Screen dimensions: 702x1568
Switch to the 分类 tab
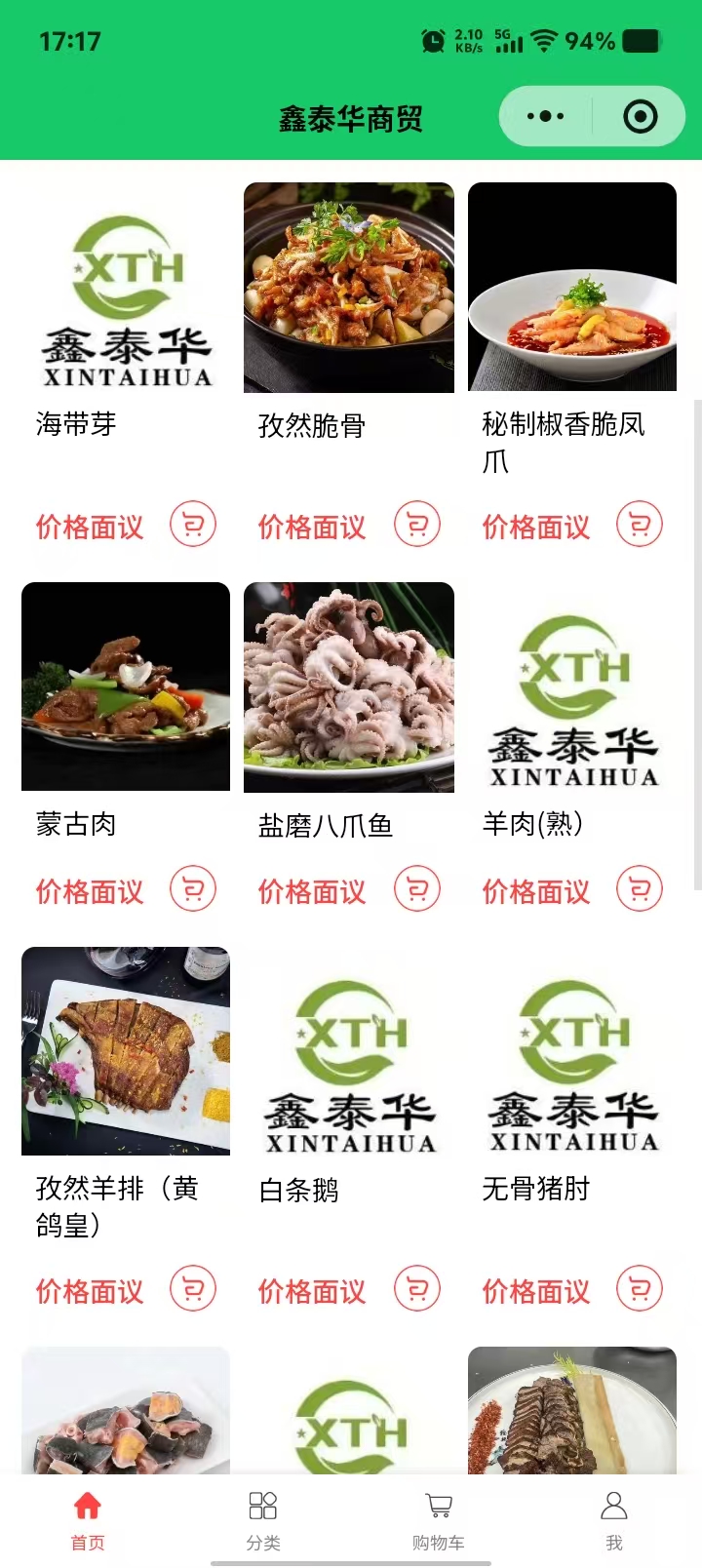(x=263, y=1519)
